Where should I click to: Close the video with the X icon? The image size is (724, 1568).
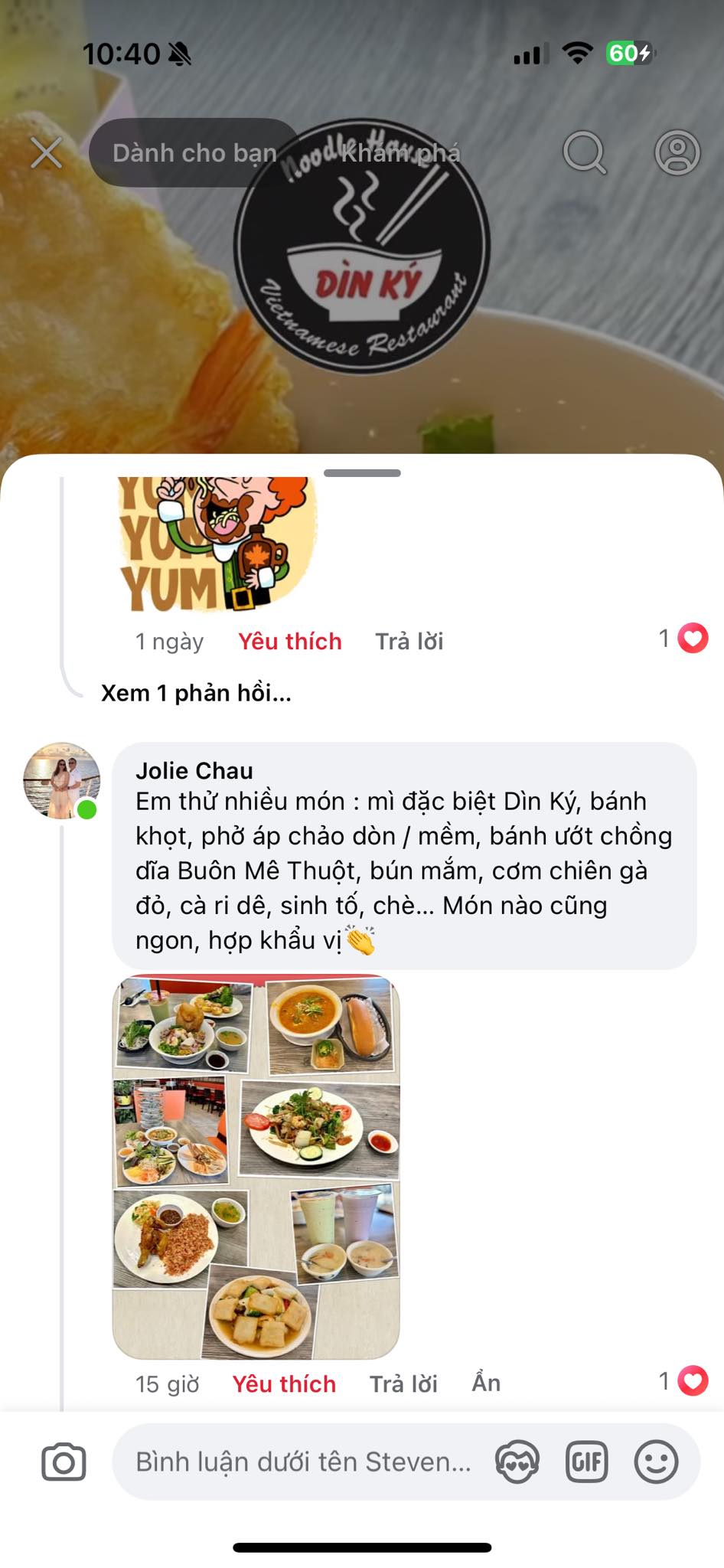[x=47, y=152]
